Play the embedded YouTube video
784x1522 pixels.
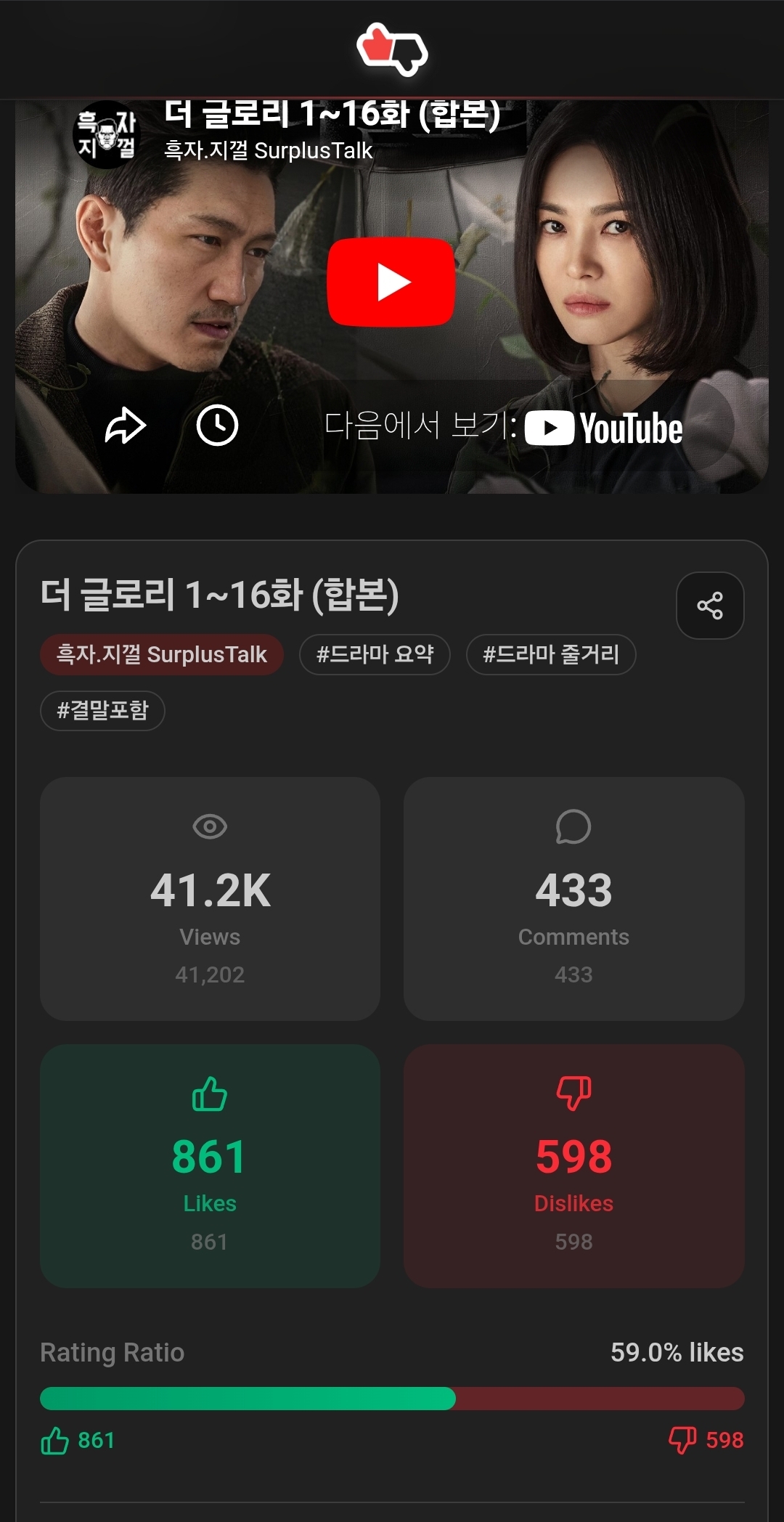pyautogui.click(x=391, y=282)
